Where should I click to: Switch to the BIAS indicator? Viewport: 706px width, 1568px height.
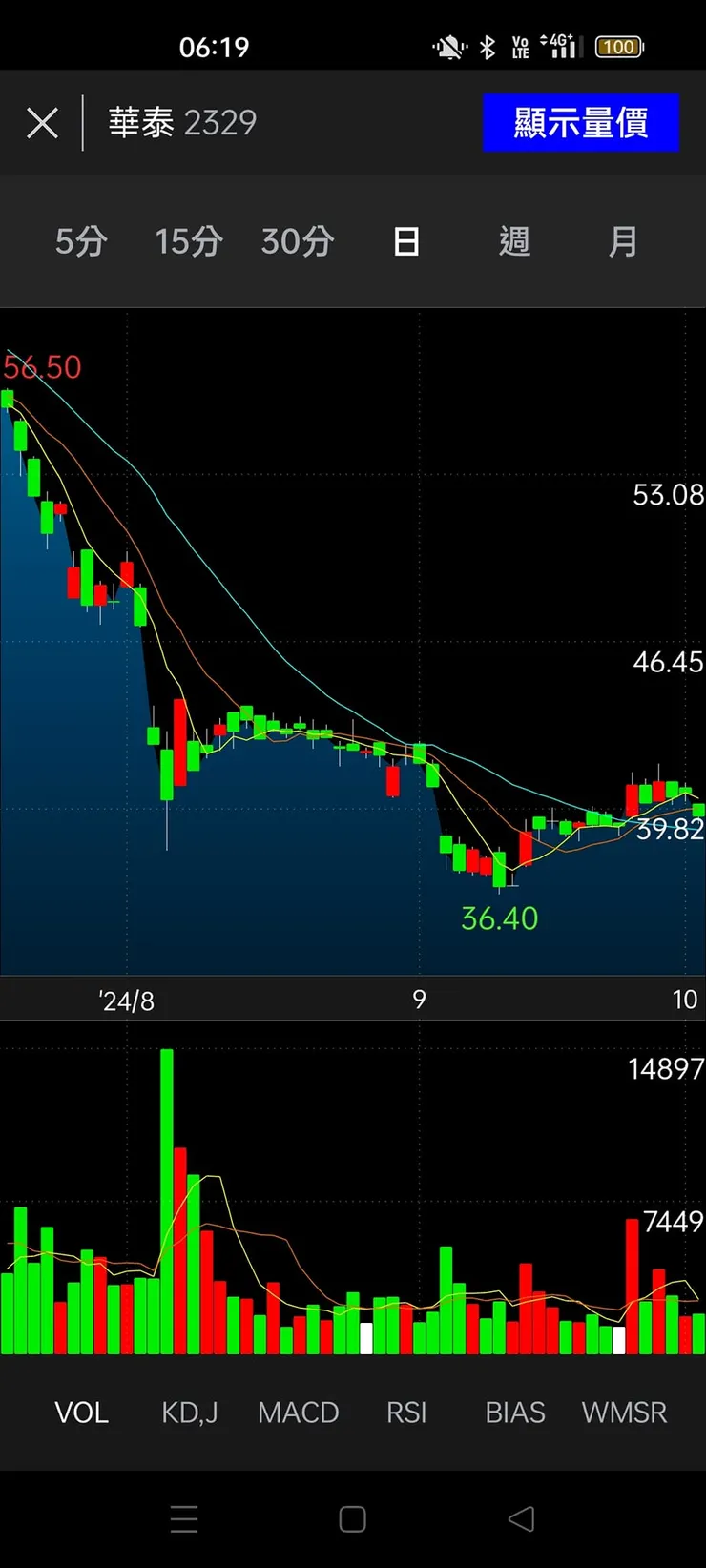click(x=515, y=1413)
